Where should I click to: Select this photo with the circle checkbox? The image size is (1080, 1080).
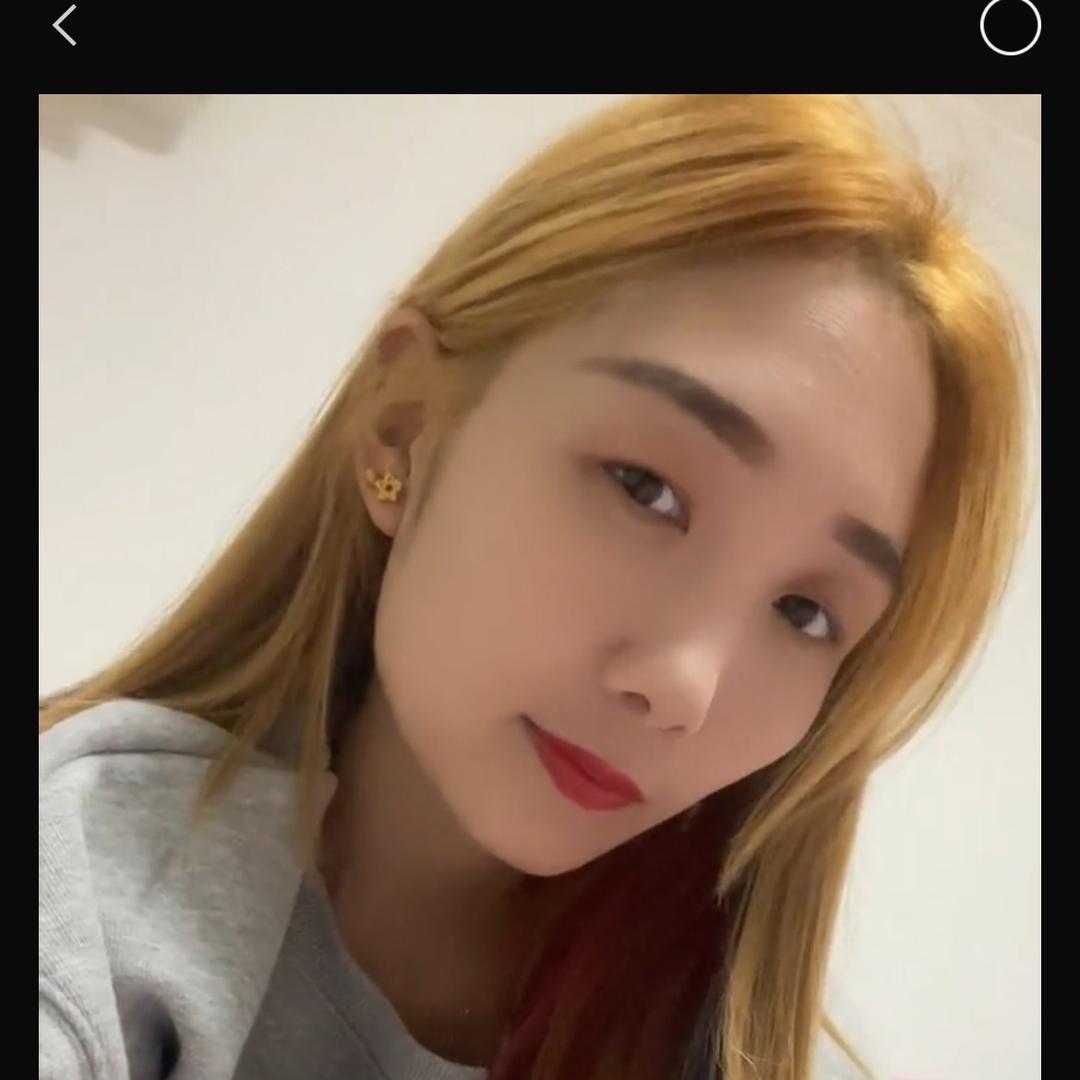(1010, 25)
